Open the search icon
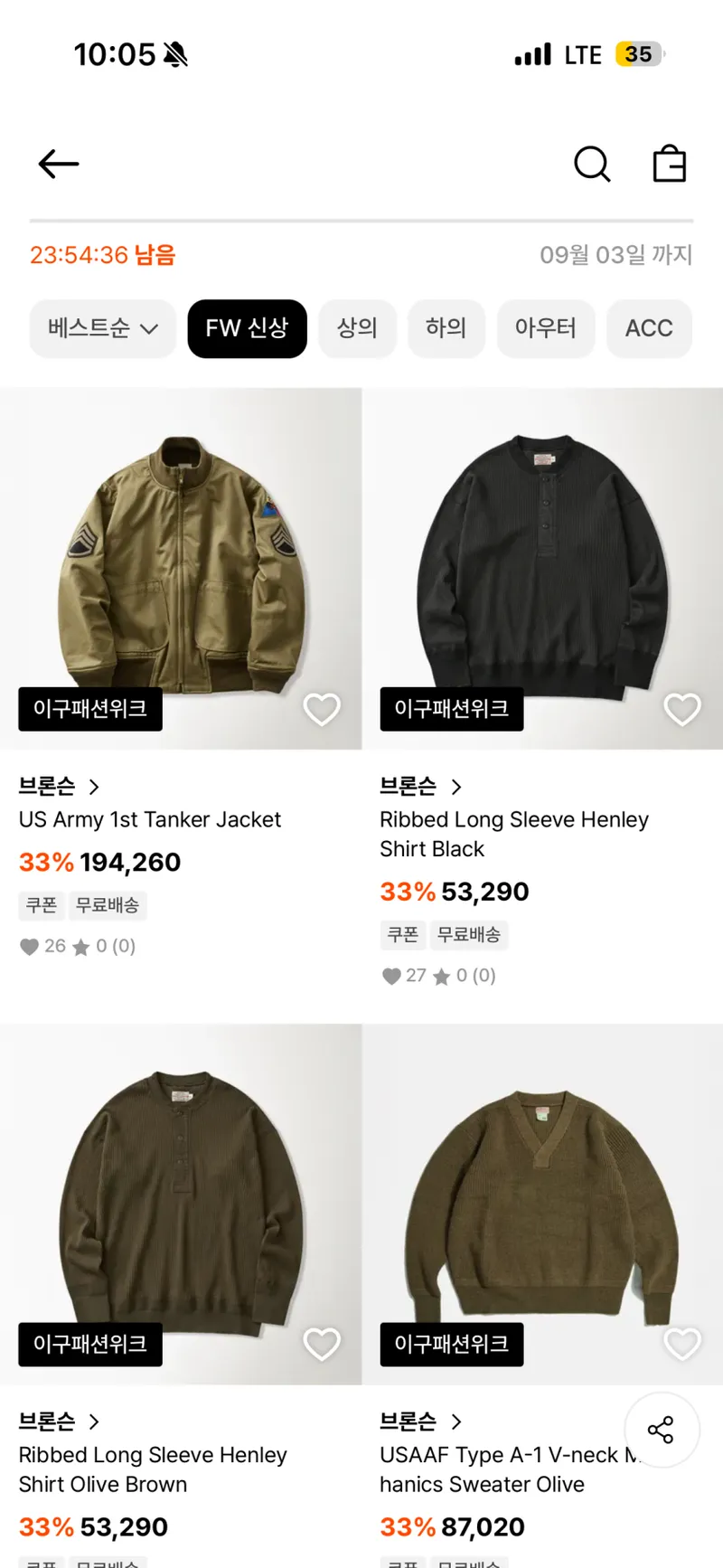Image resolution: width=723 pixels, height=1568 pixels. (593, 164)
